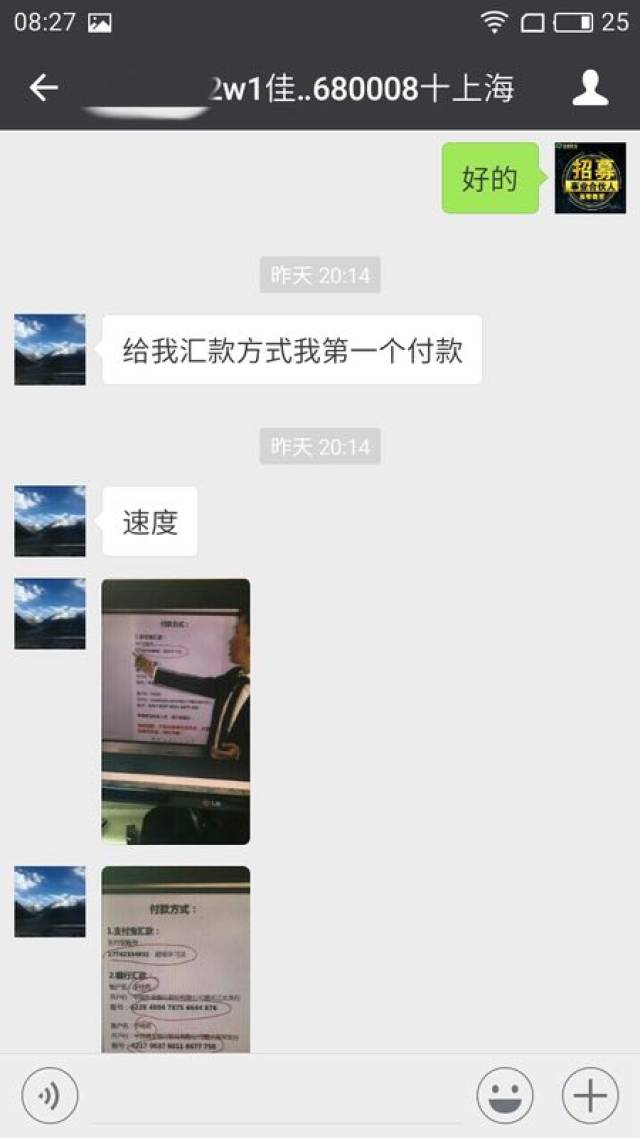Open the photo of man pointing at screen
Screen dimensions: 640x1138
click(x=176, y=711)
